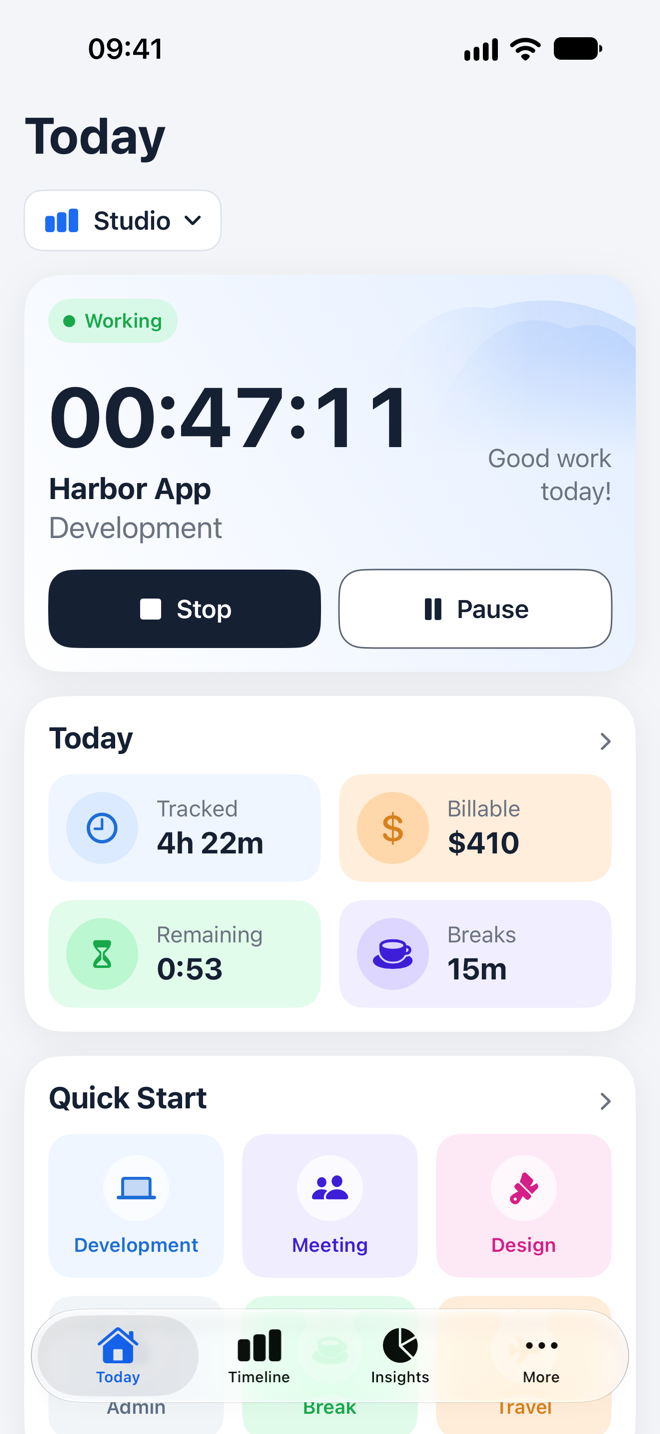Start a Development quick timer
The image size is (660, 1434).
[136, 1206]
